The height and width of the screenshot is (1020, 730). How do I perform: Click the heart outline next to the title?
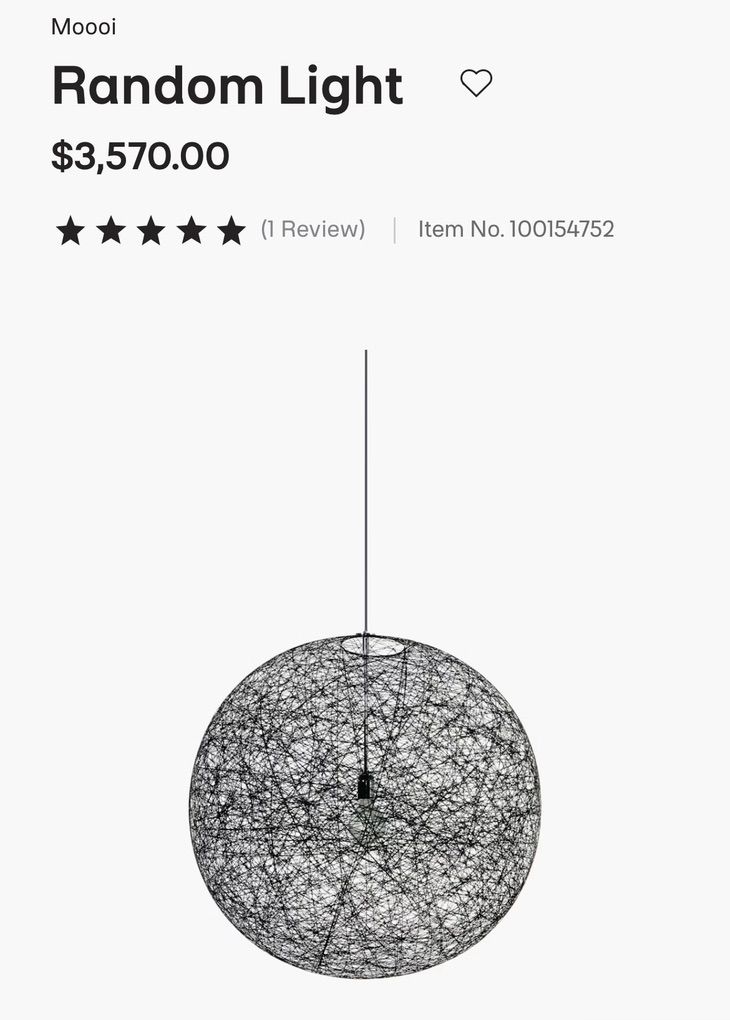tap(477, 85)
